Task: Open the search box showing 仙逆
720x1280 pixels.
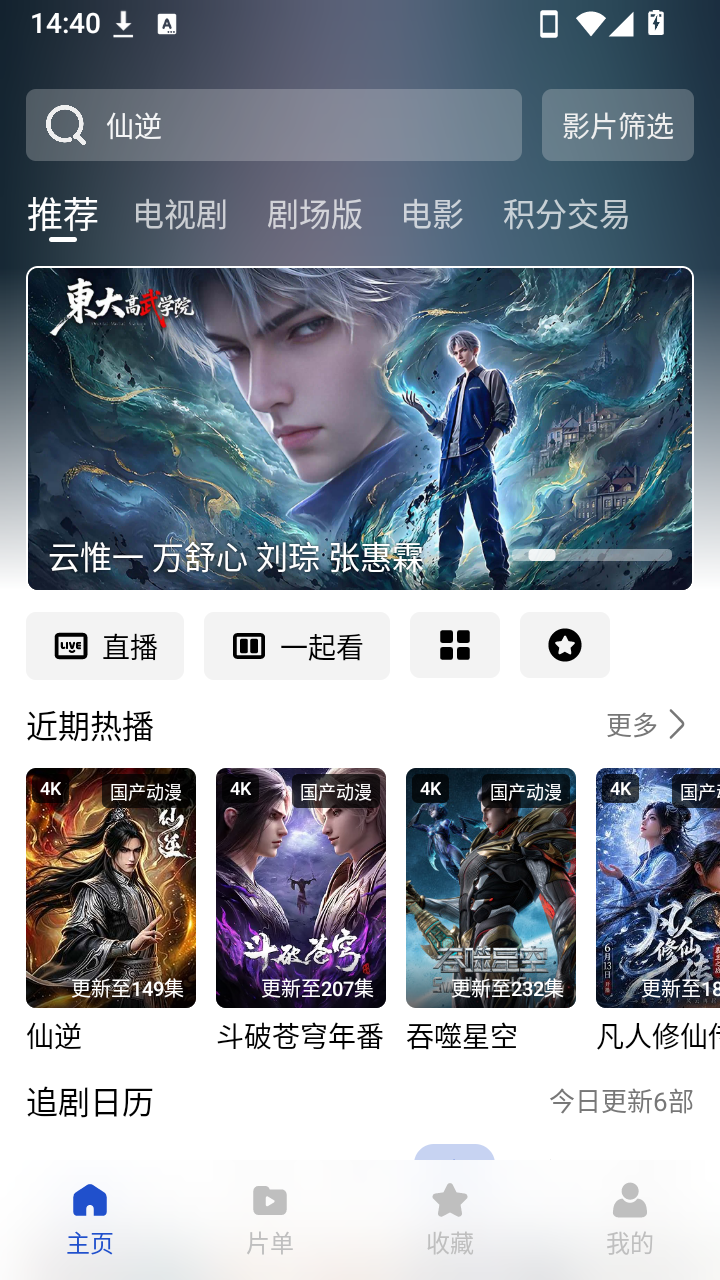Action: click(x=274, y=125)
